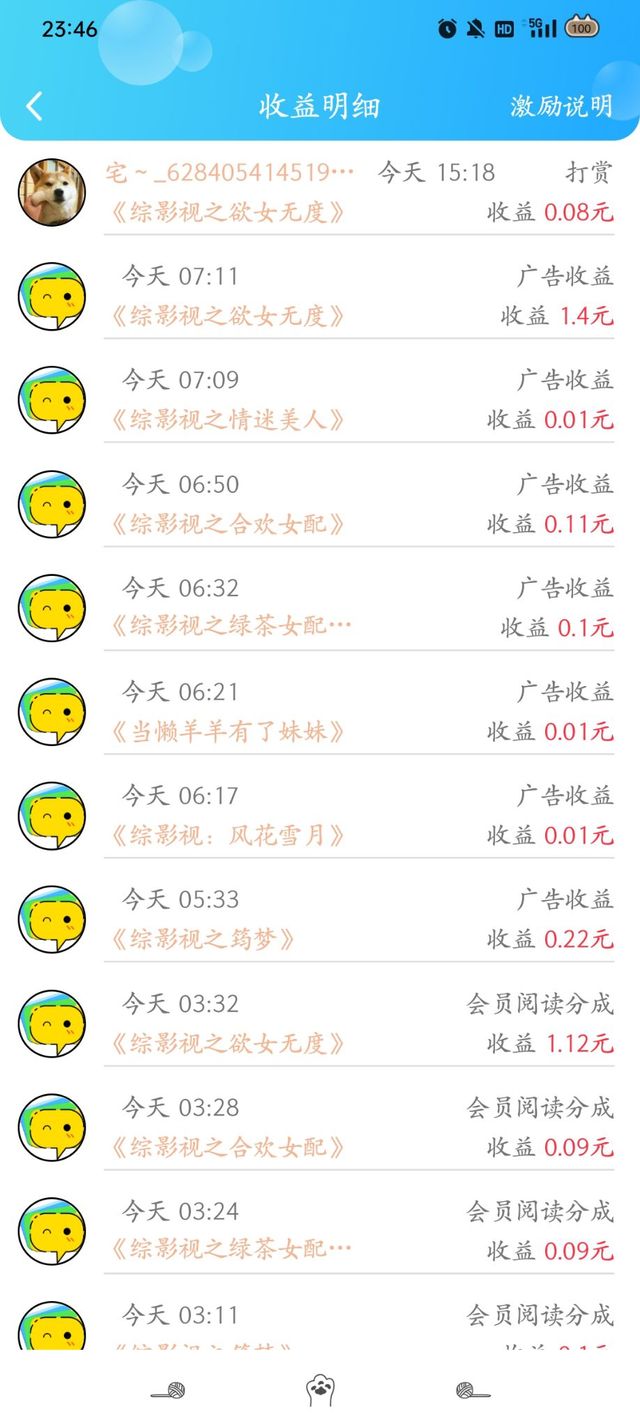Tap the Shiba dog avatar of the tipper

pos(51,192)
